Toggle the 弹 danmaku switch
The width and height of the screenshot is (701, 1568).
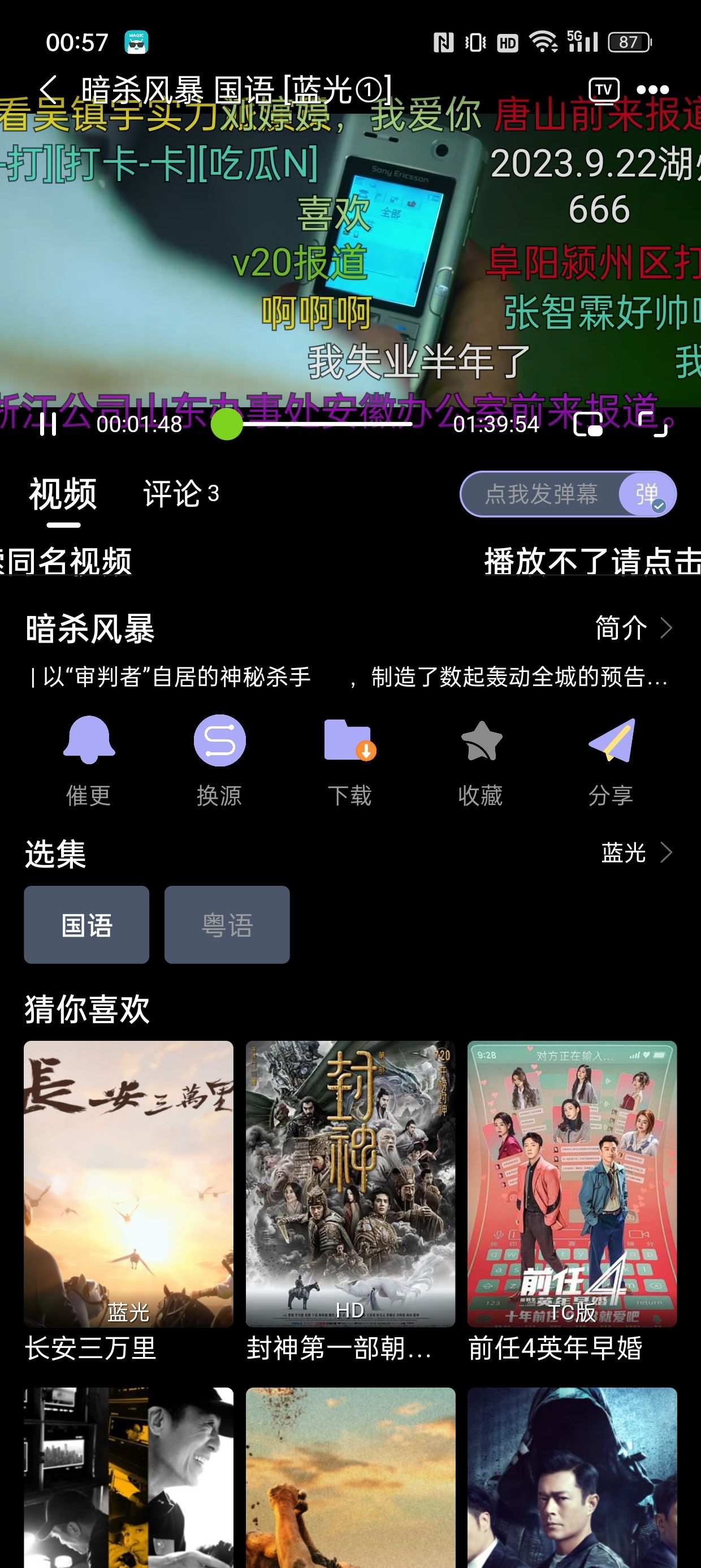648,494
